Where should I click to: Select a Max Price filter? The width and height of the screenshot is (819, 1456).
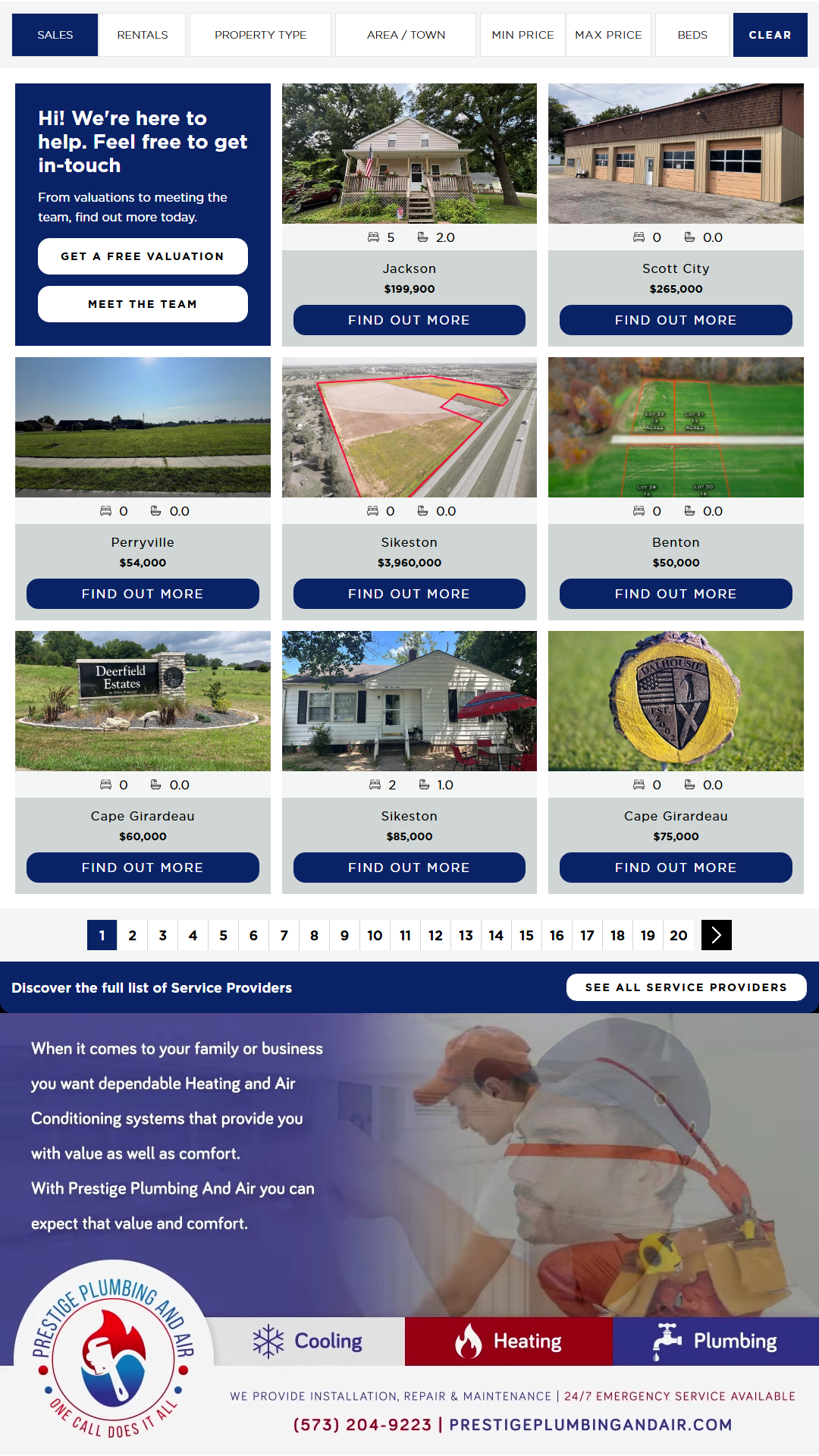pyautogui.click(x=608, y=35)
